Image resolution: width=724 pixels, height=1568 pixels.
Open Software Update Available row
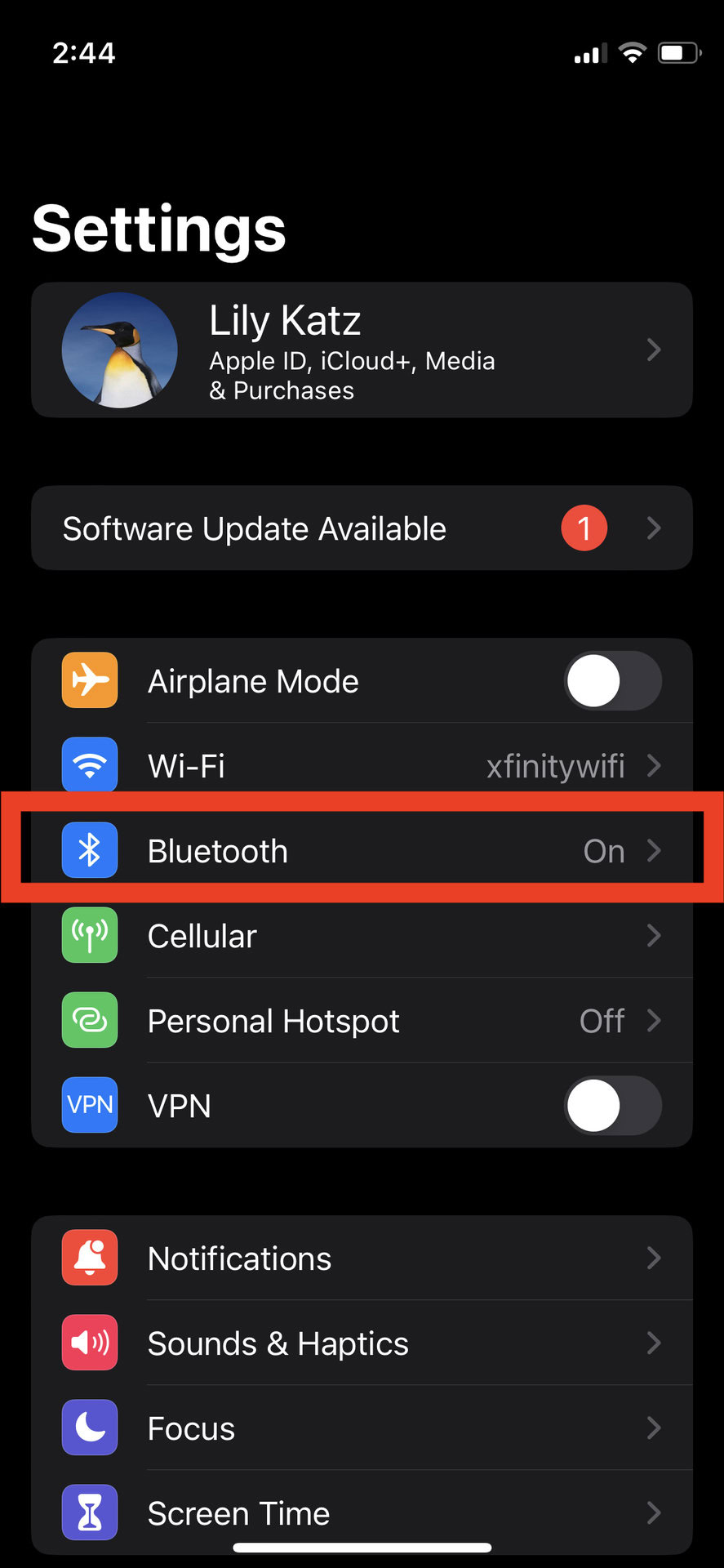click(x=362, y=528)
